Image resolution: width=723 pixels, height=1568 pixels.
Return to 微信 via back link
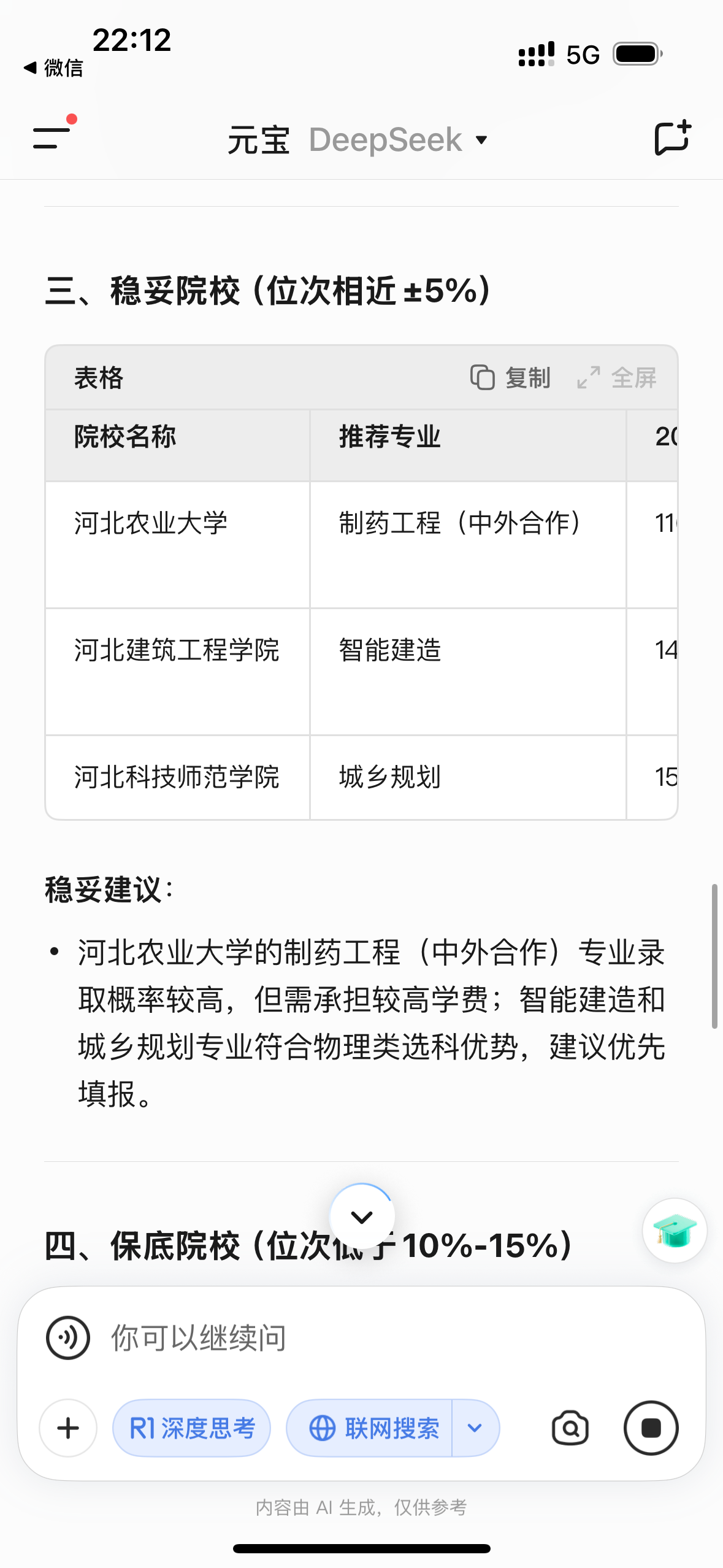(53, 67)
